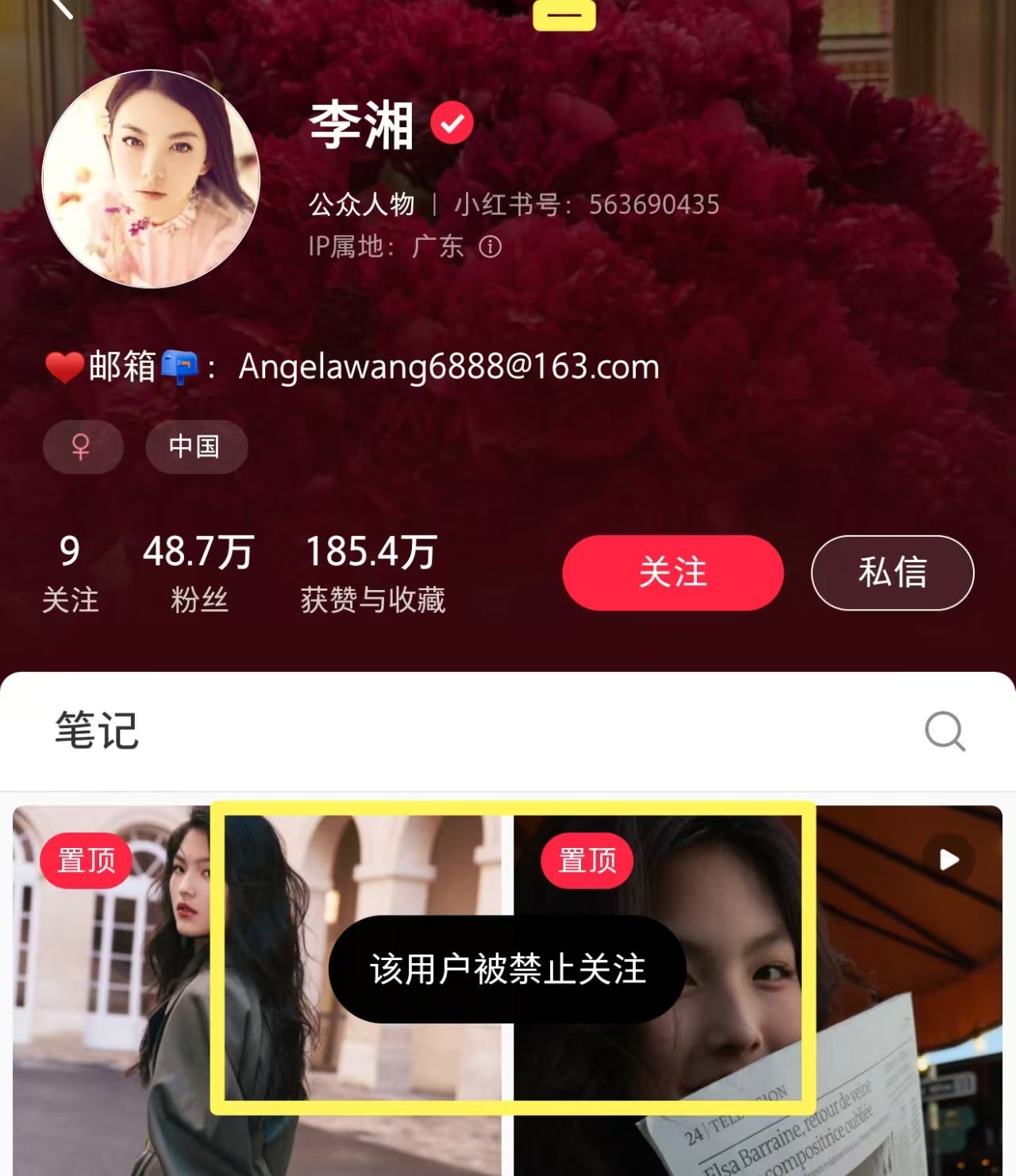Tap the red 关注 follow button
The height and width of the screenshot is (1176, 1016).
672,573
